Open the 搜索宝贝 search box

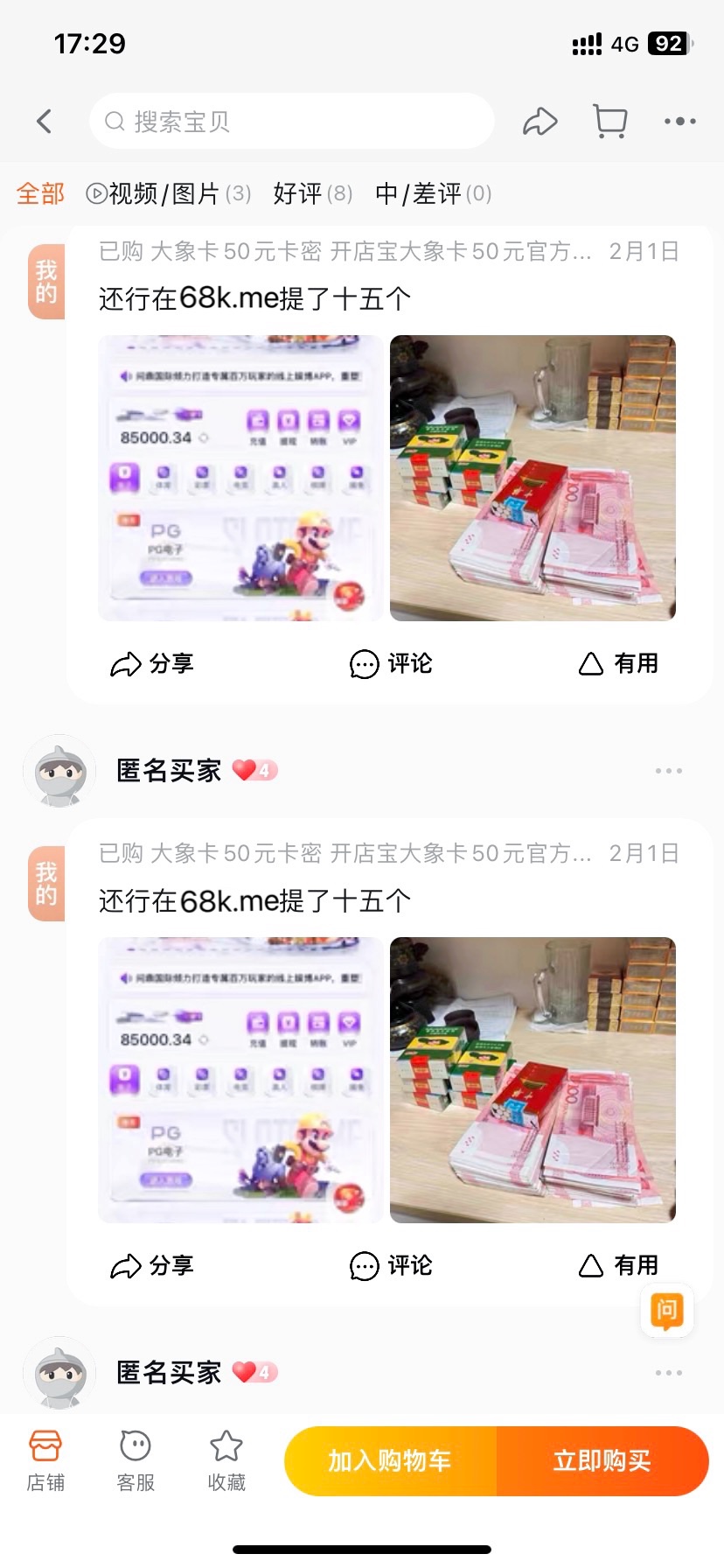(291, 121)
